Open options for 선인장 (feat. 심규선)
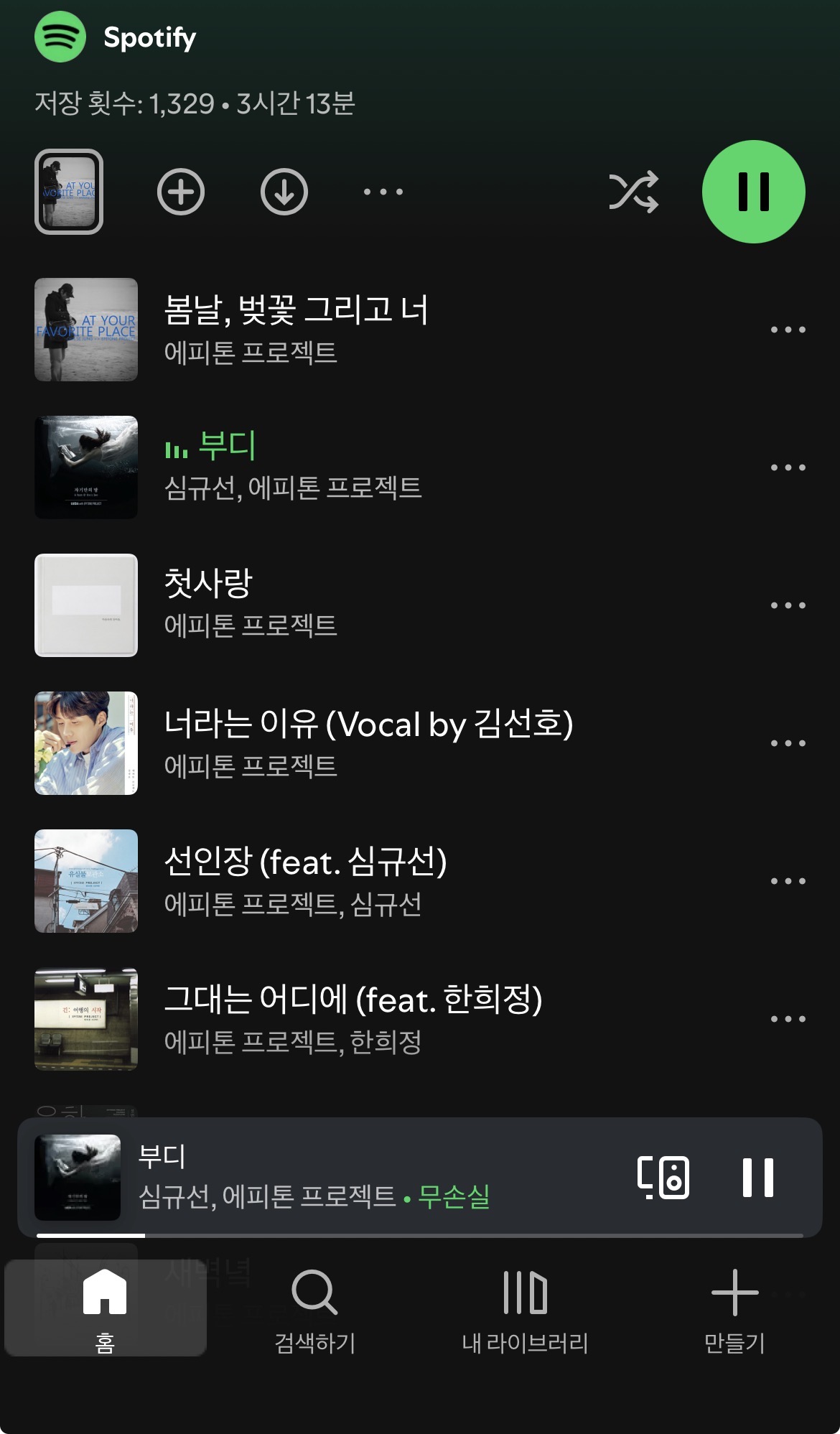The image size is (840, 1434). 788,881
